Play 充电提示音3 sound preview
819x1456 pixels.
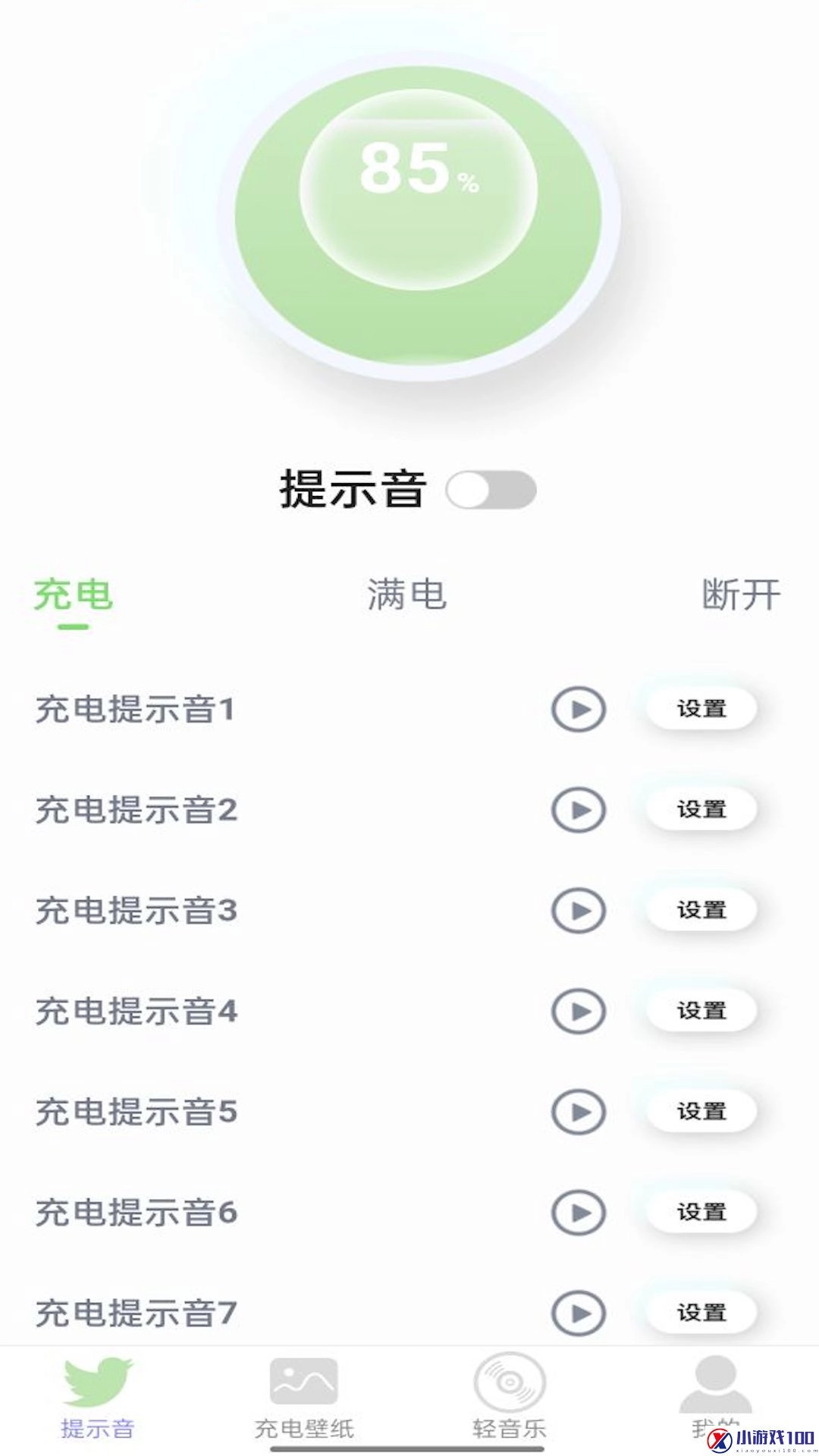click(580, 912)
